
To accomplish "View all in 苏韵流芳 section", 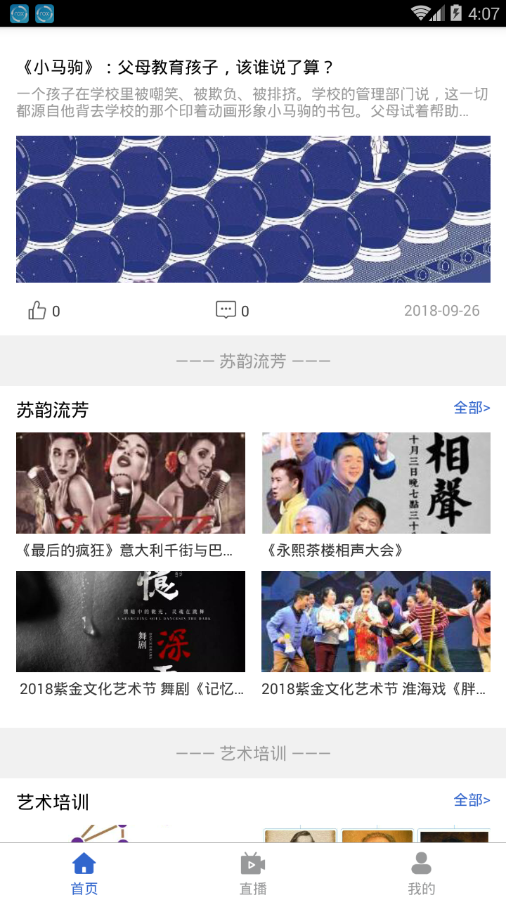I will tap(472, 408).
